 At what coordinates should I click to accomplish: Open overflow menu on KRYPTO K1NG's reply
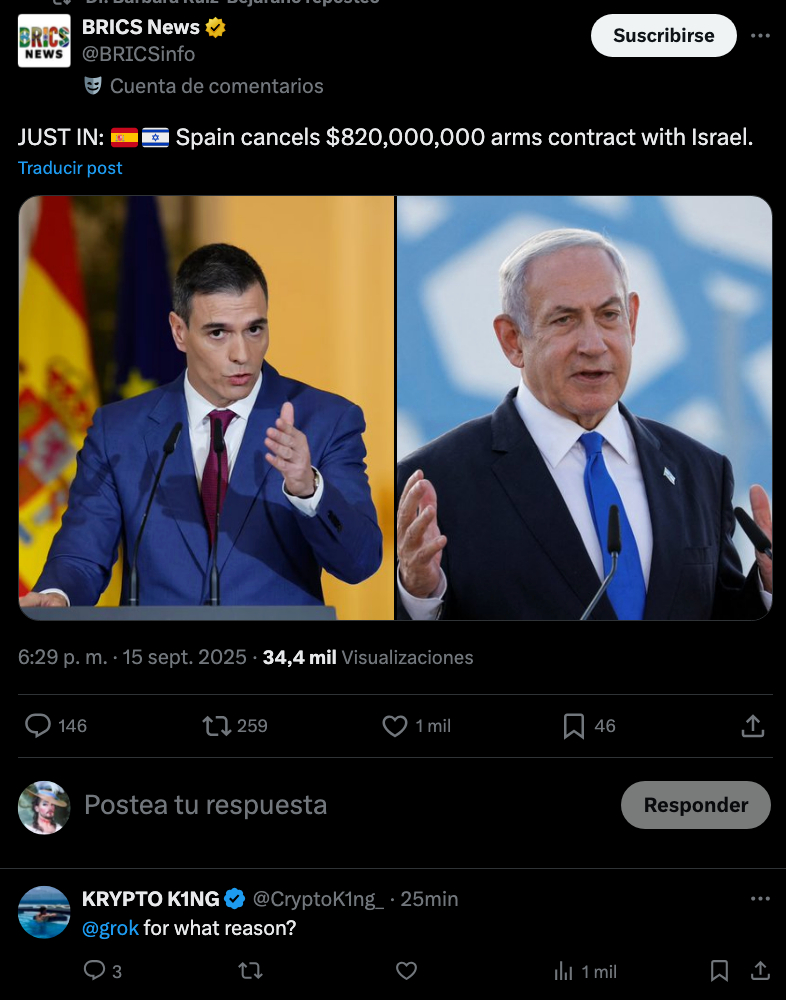(x=760, y=899)
